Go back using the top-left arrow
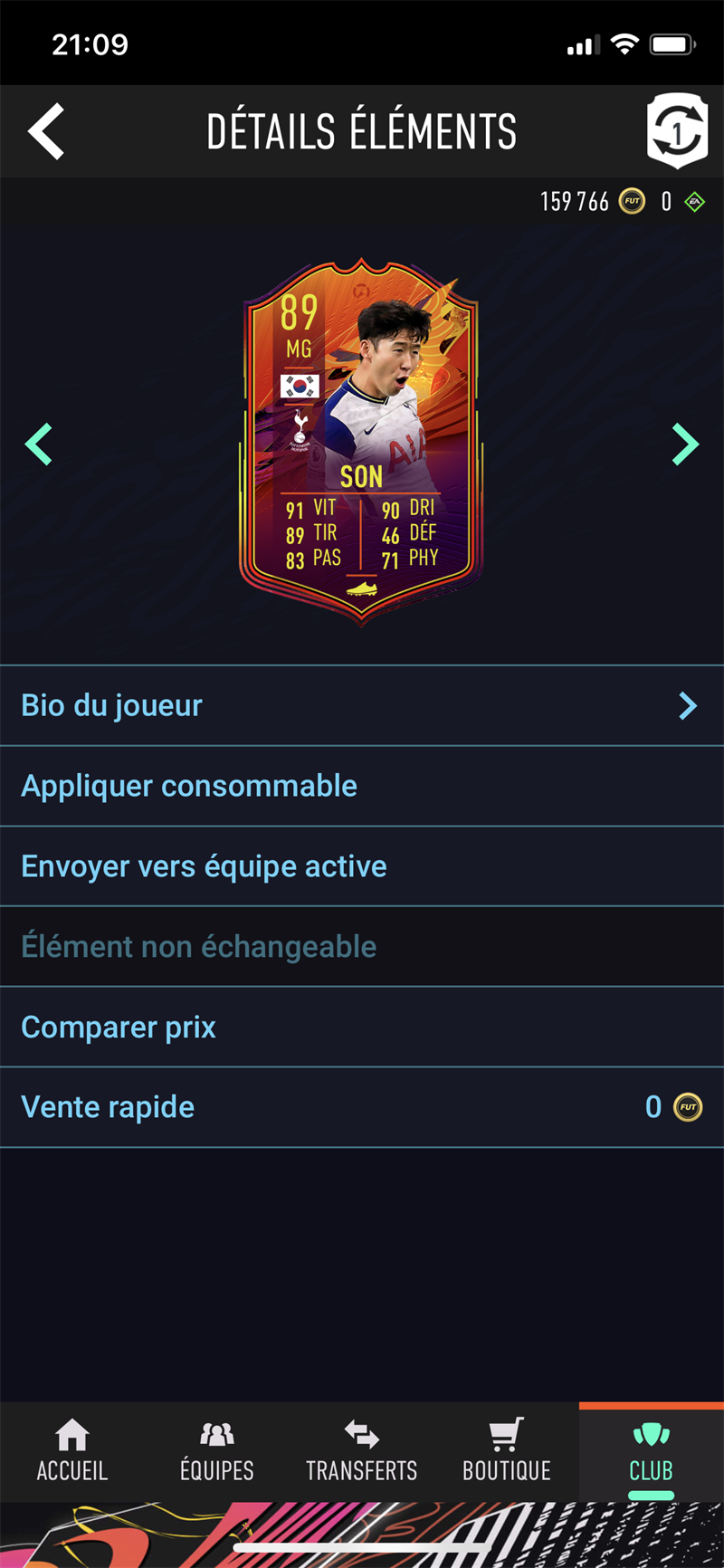Viewport: 724px width, 1568px height. (46, 131)
